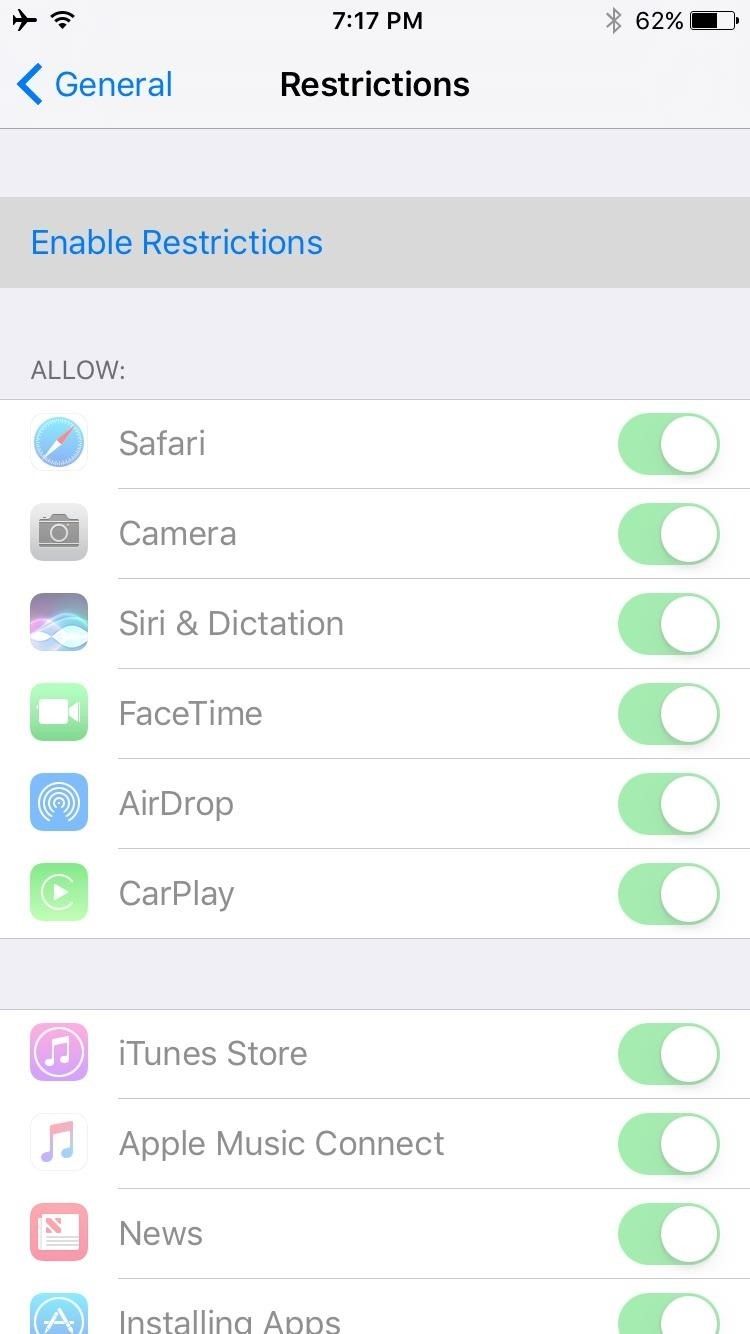Click the iTunes Store music note icon
The image size is (750, 1334).
coord(58,1053)
